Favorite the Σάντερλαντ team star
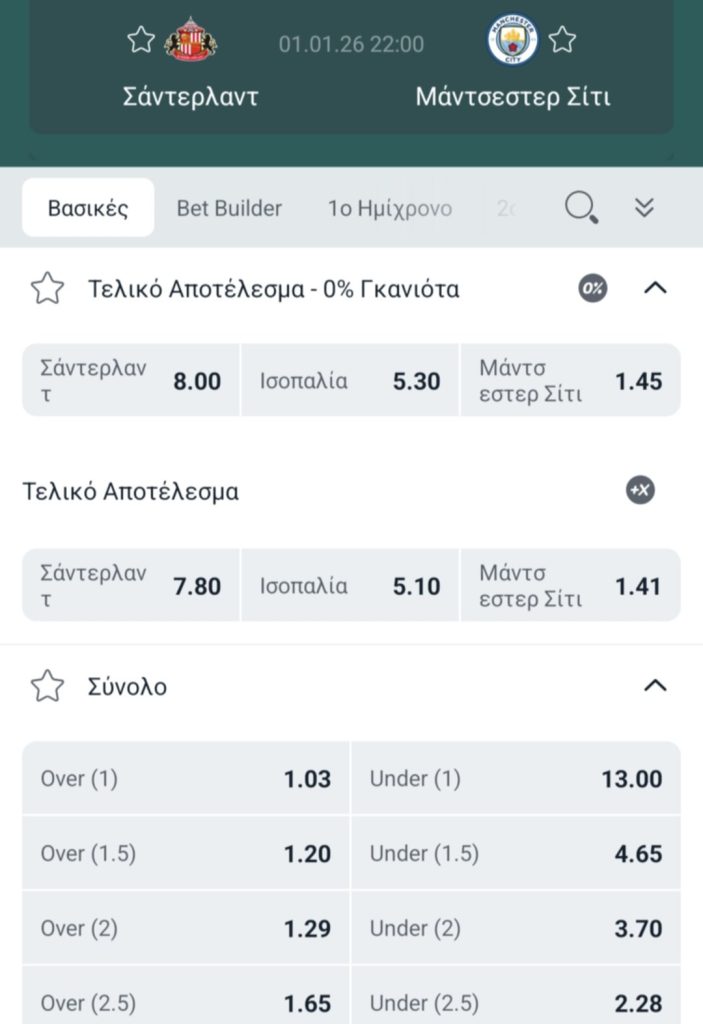This screenshot has height=1024, width=703. click(141, 40)
